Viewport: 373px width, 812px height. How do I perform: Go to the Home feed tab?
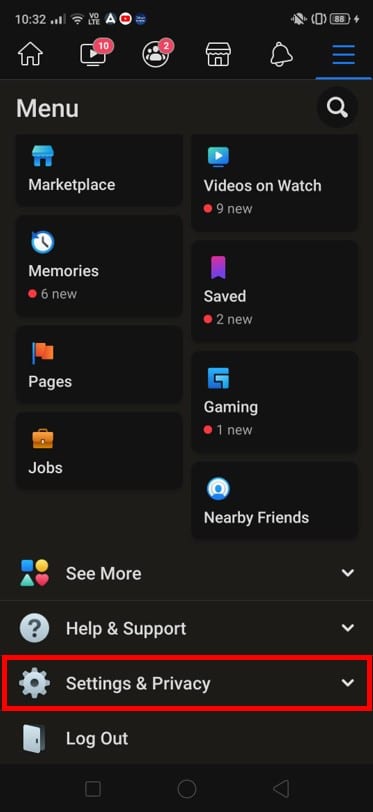coord(30,54)
